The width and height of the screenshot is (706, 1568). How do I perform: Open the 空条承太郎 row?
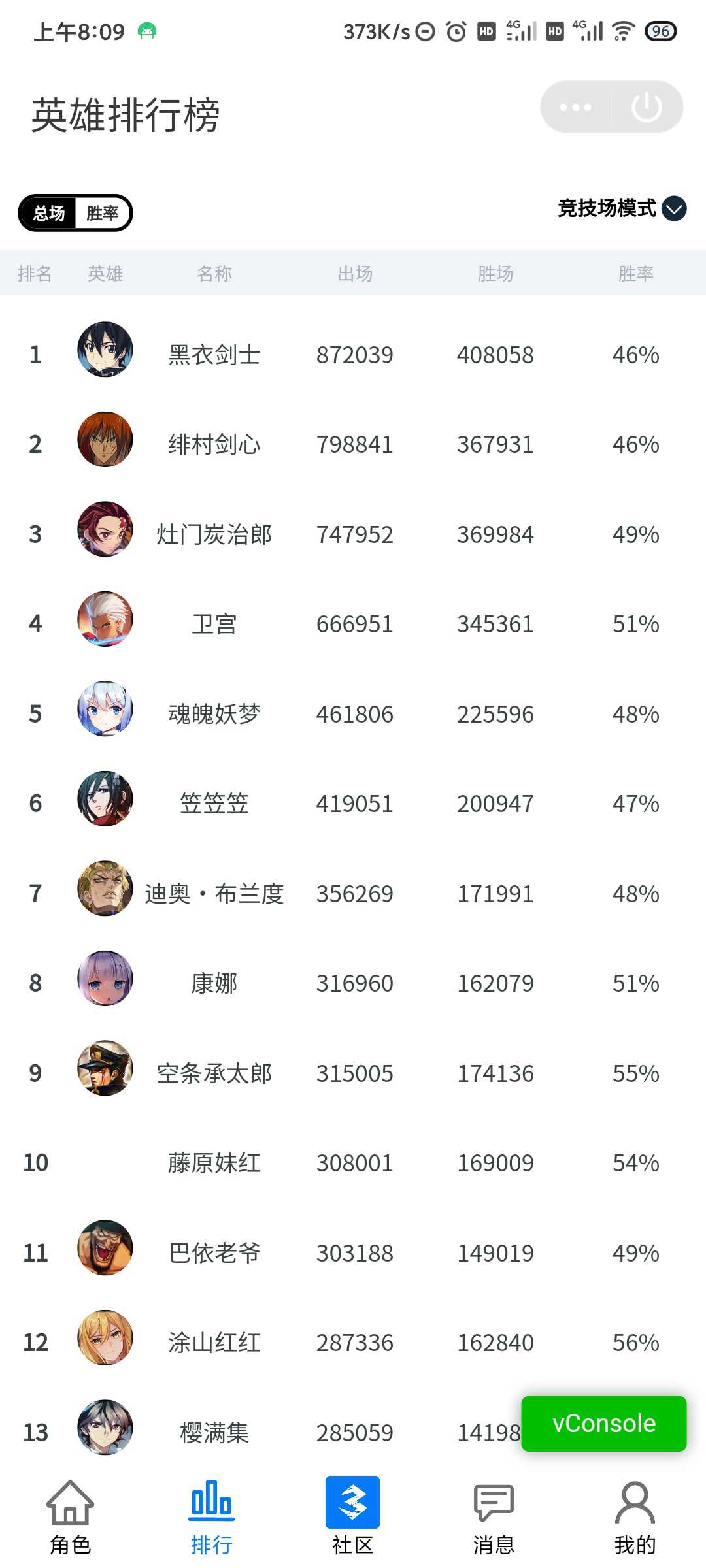[x=353, y=1073]
